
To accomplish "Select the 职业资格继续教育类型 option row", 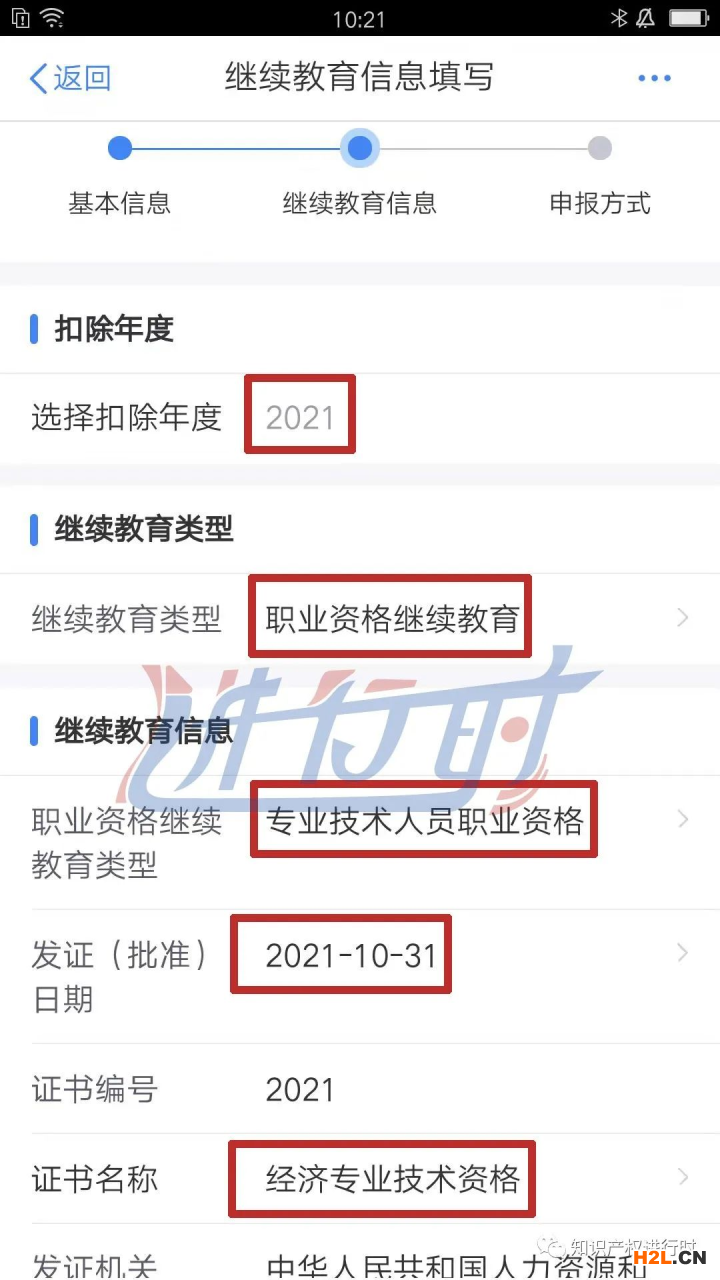I will pyautogui.click(x=360, y=842).
